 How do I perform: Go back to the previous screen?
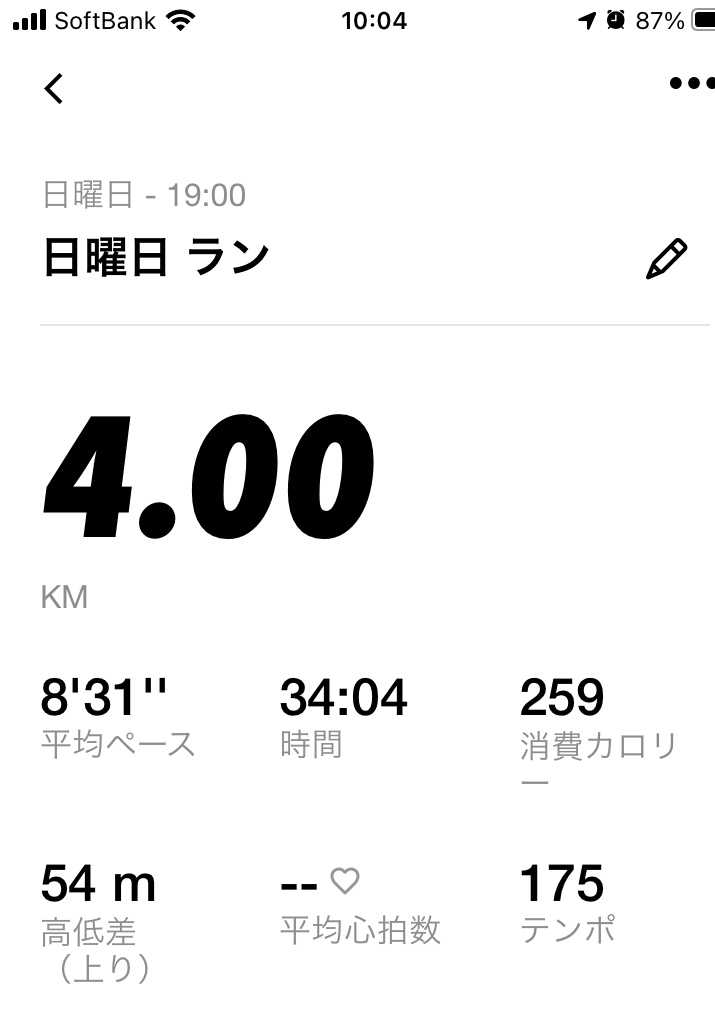pos(54,88)
